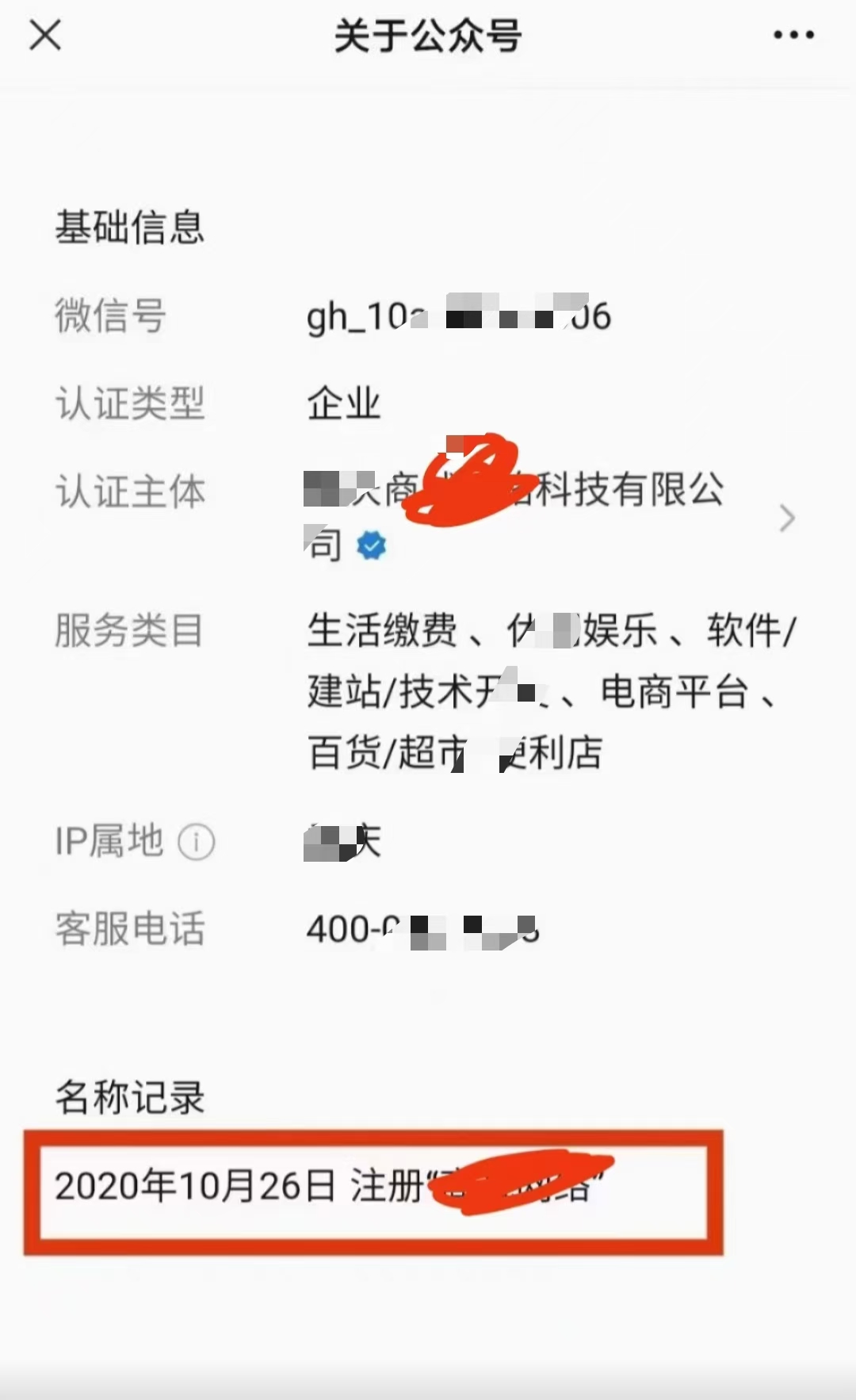The image size is (856, 1400).
Task: Close the 关于公众号 page
Action: click(45, 36)
